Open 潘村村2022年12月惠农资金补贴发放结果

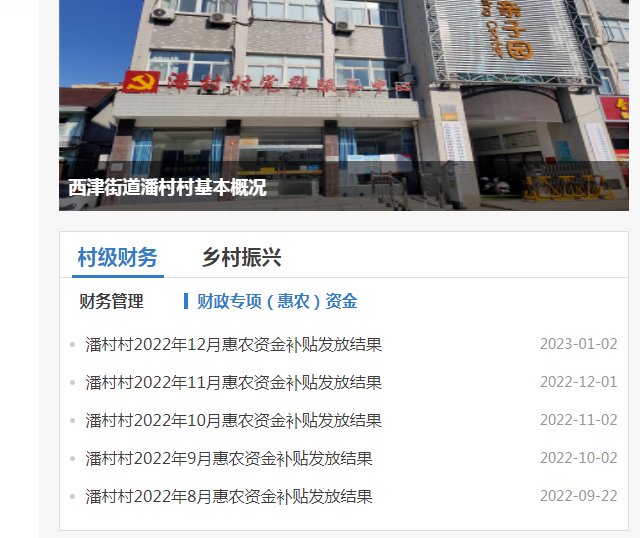coord(233,345)
